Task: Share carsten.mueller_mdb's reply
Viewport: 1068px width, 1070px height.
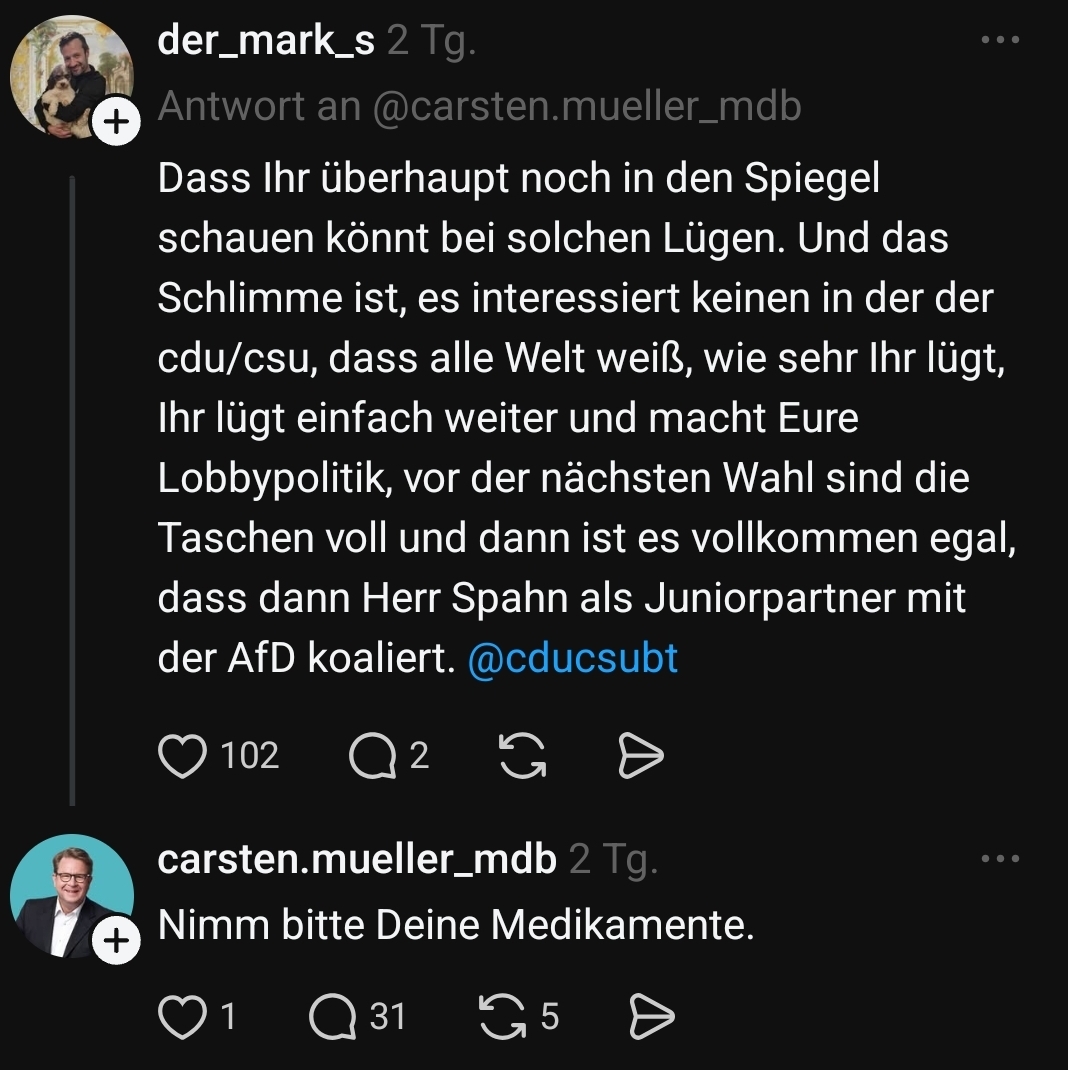Action: (651, 1017)
